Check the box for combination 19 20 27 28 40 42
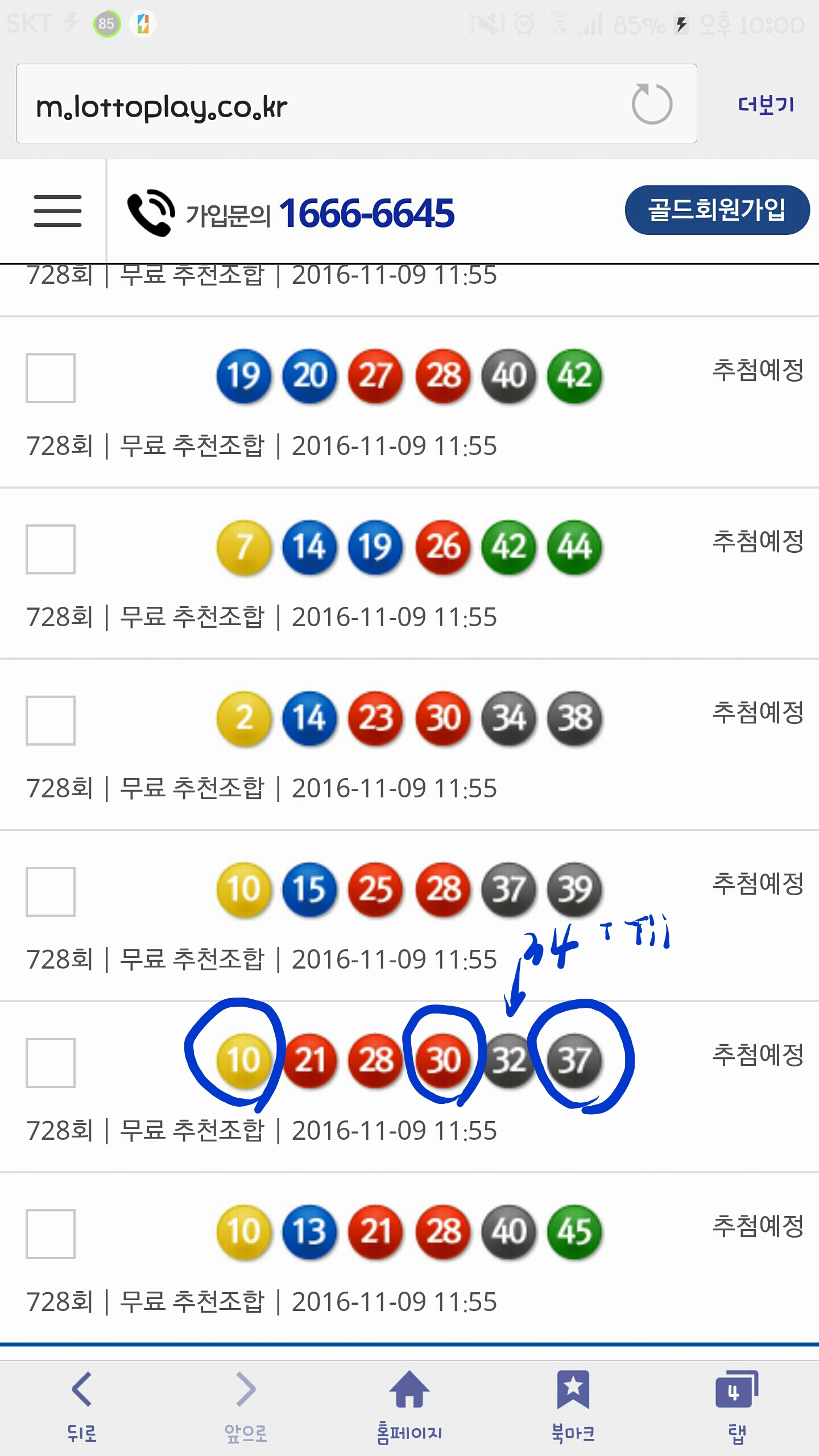Viewport: 819px width, 1456px height. click(51, 378)
